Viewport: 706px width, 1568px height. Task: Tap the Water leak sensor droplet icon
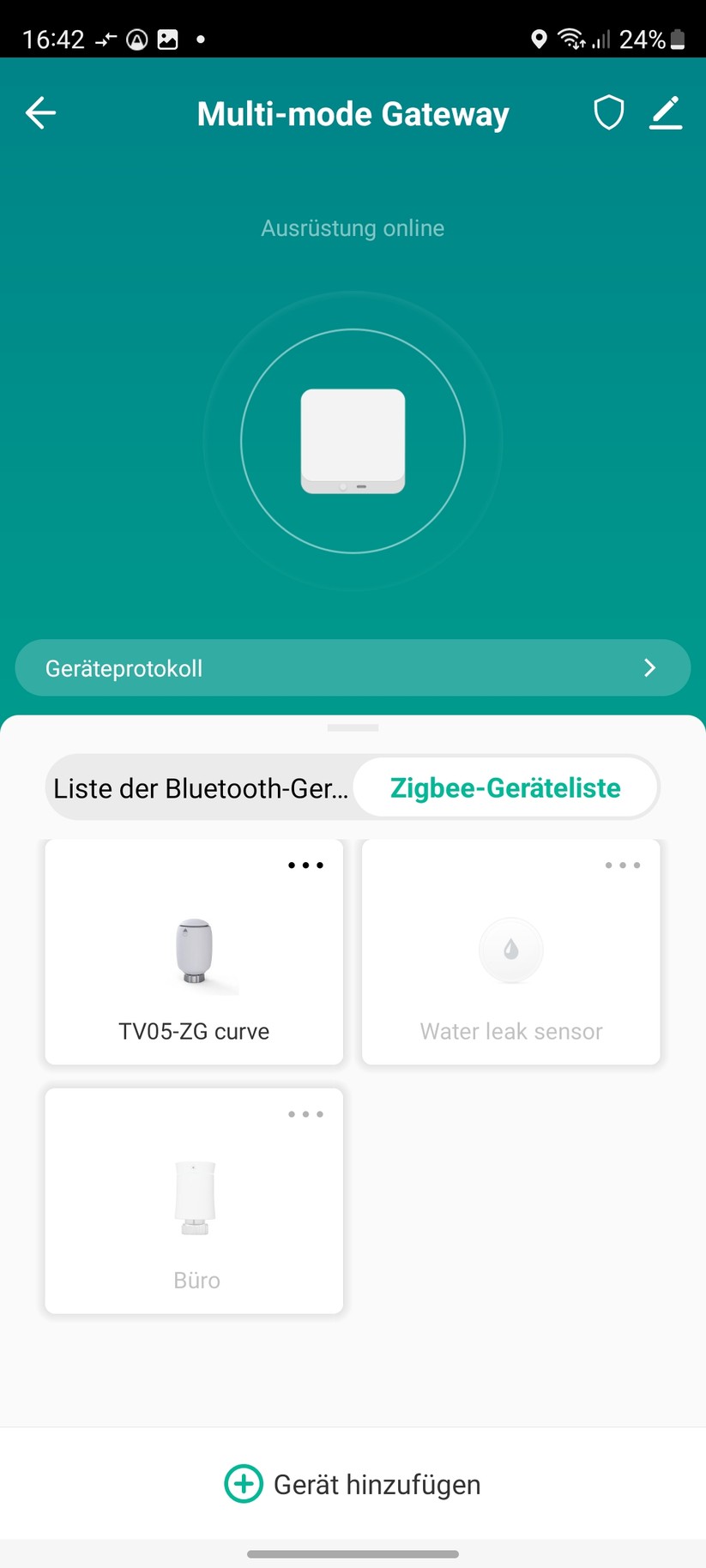click(510, 950)
